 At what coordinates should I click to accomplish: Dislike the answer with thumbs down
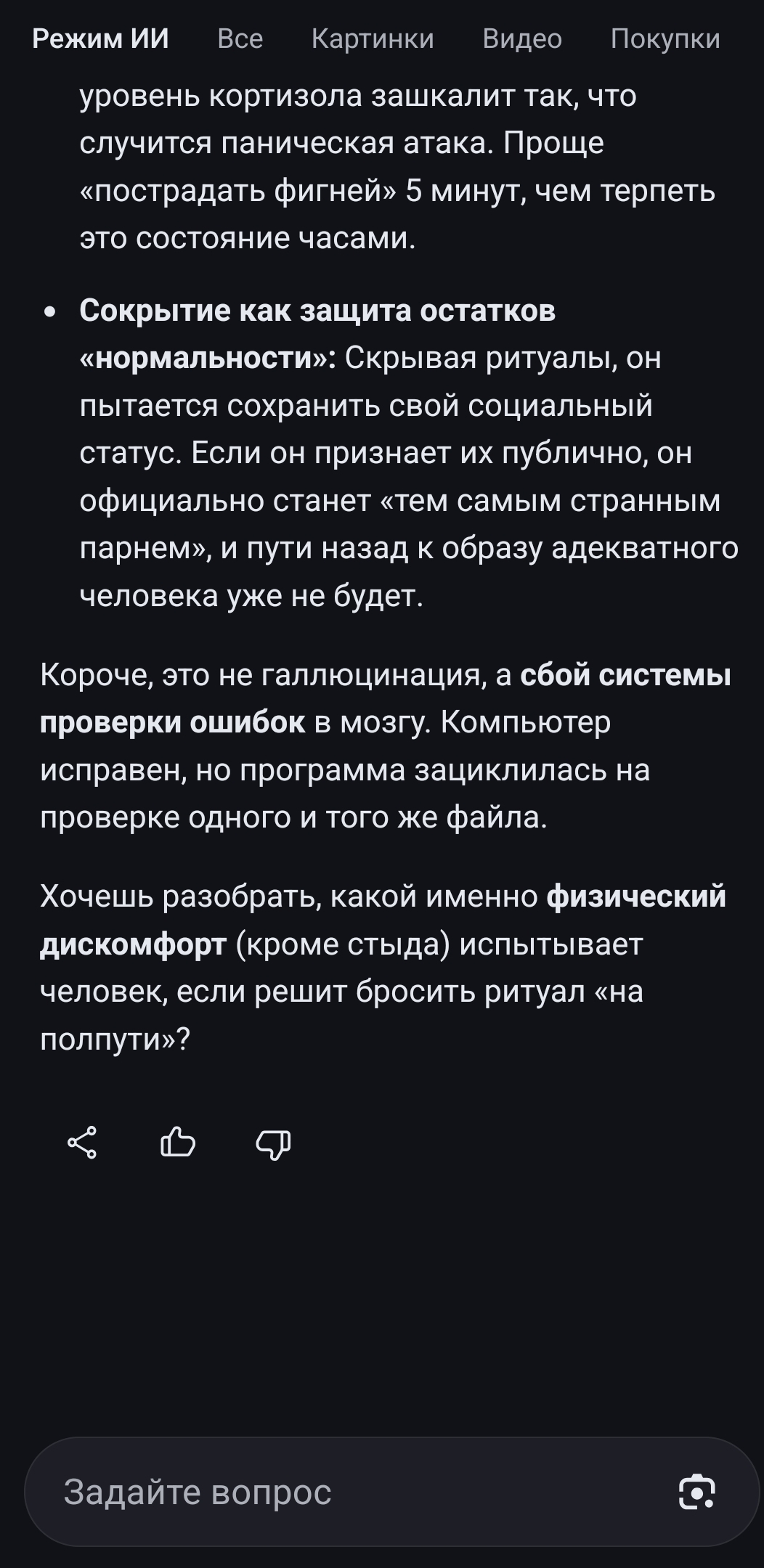pyautogui.click(x=274, y=1143)
